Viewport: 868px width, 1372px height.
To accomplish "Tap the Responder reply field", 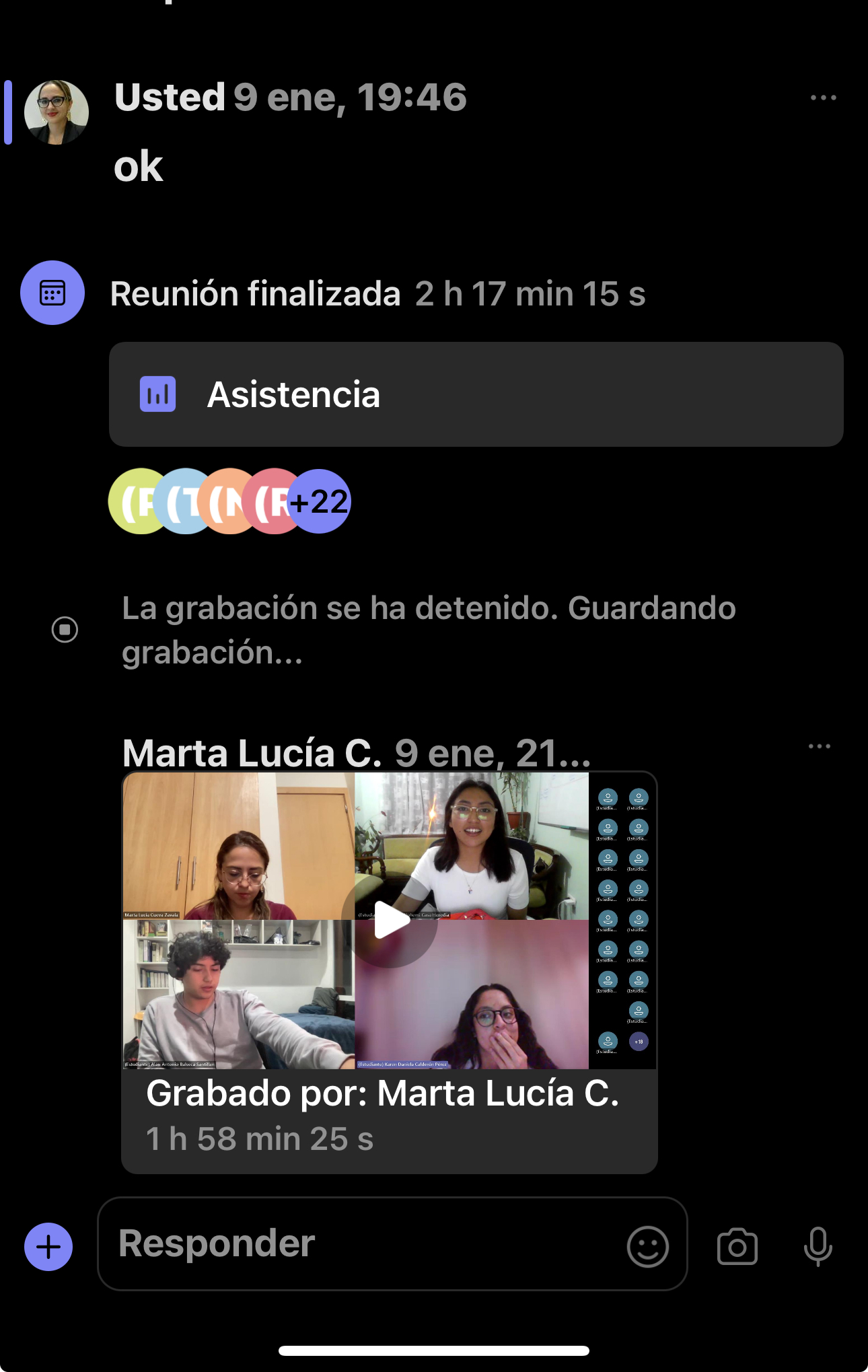I will [x=363, y=1243].
